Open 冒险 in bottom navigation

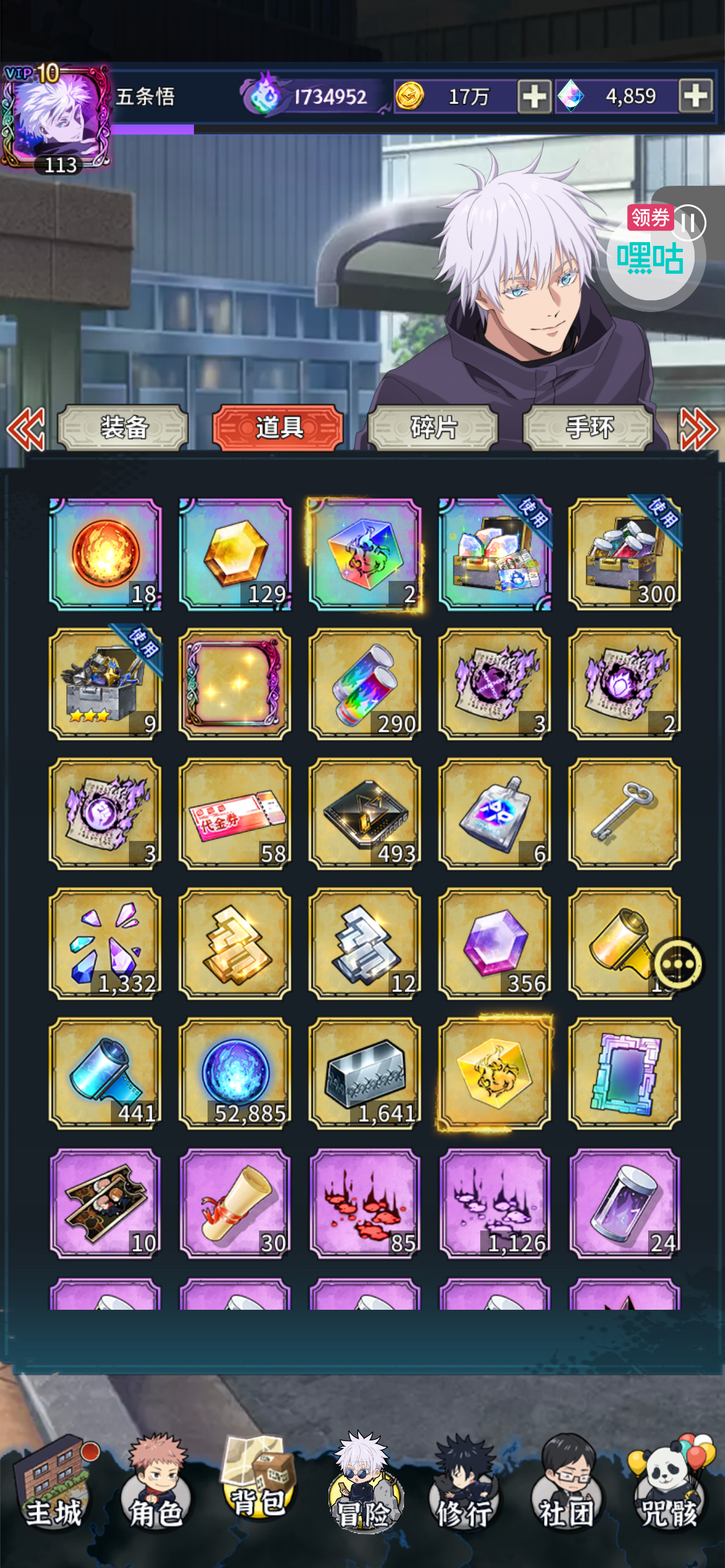364,1485
